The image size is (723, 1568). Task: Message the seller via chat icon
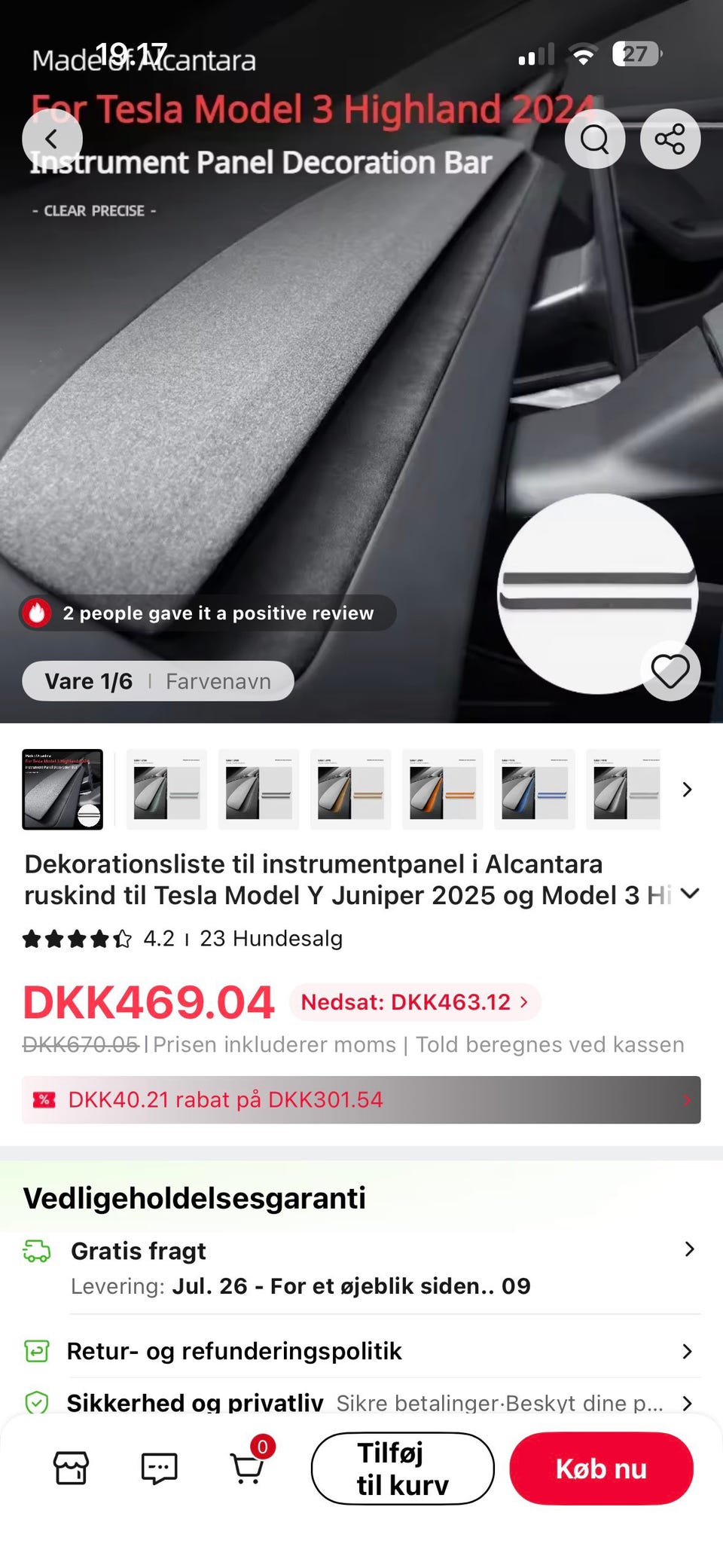coord(160,1468)
